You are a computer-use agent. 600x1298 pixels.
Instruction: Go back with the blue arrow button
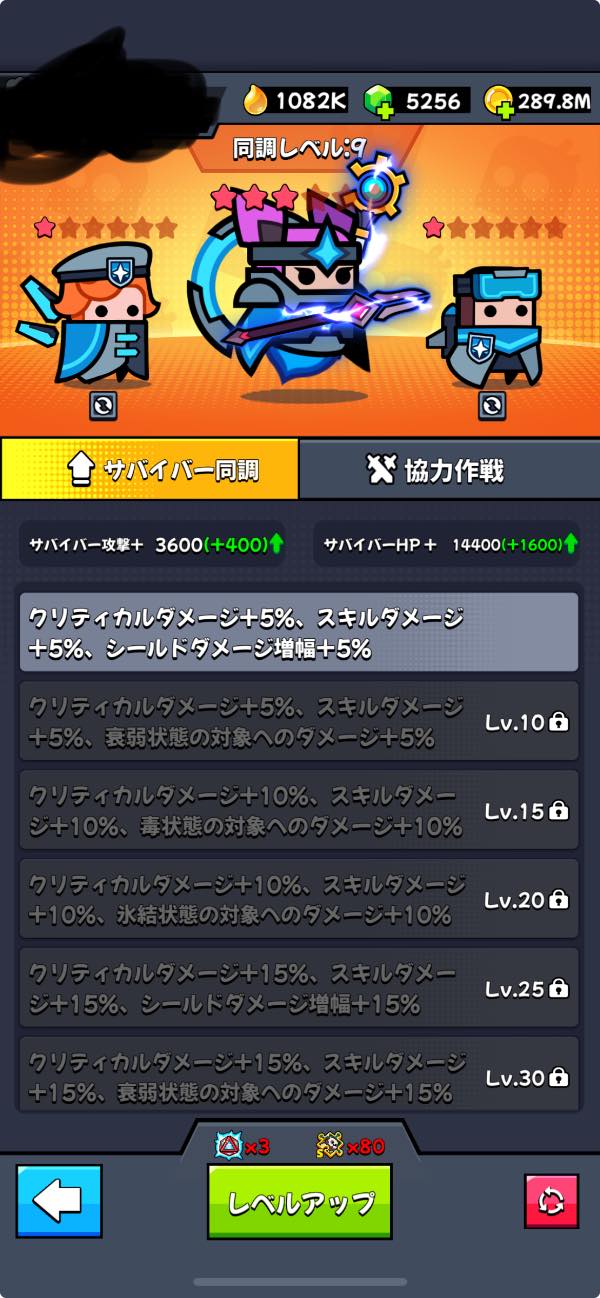[x=59, y=1201]
